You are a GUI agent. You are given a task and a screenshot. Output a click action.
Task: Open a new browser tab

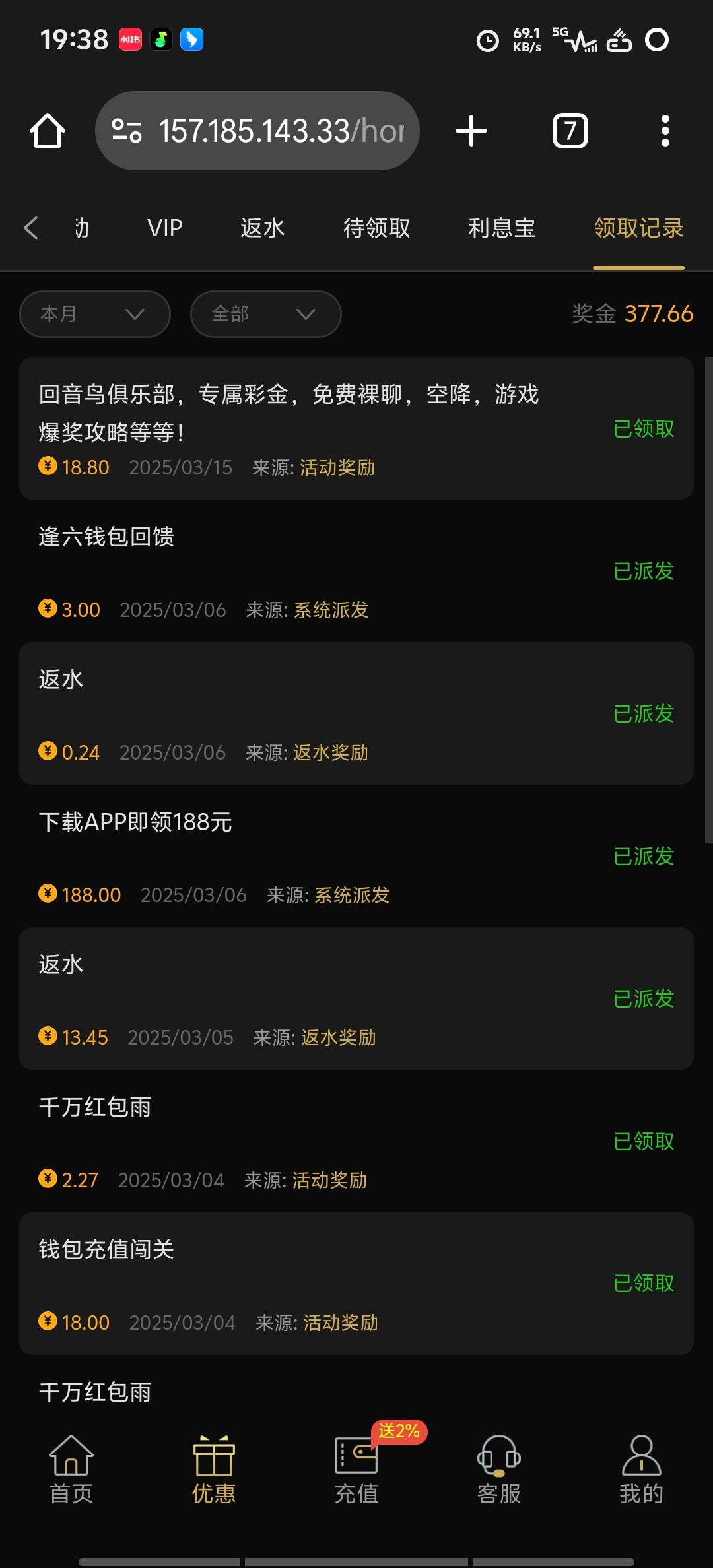(x=471, y=131)
